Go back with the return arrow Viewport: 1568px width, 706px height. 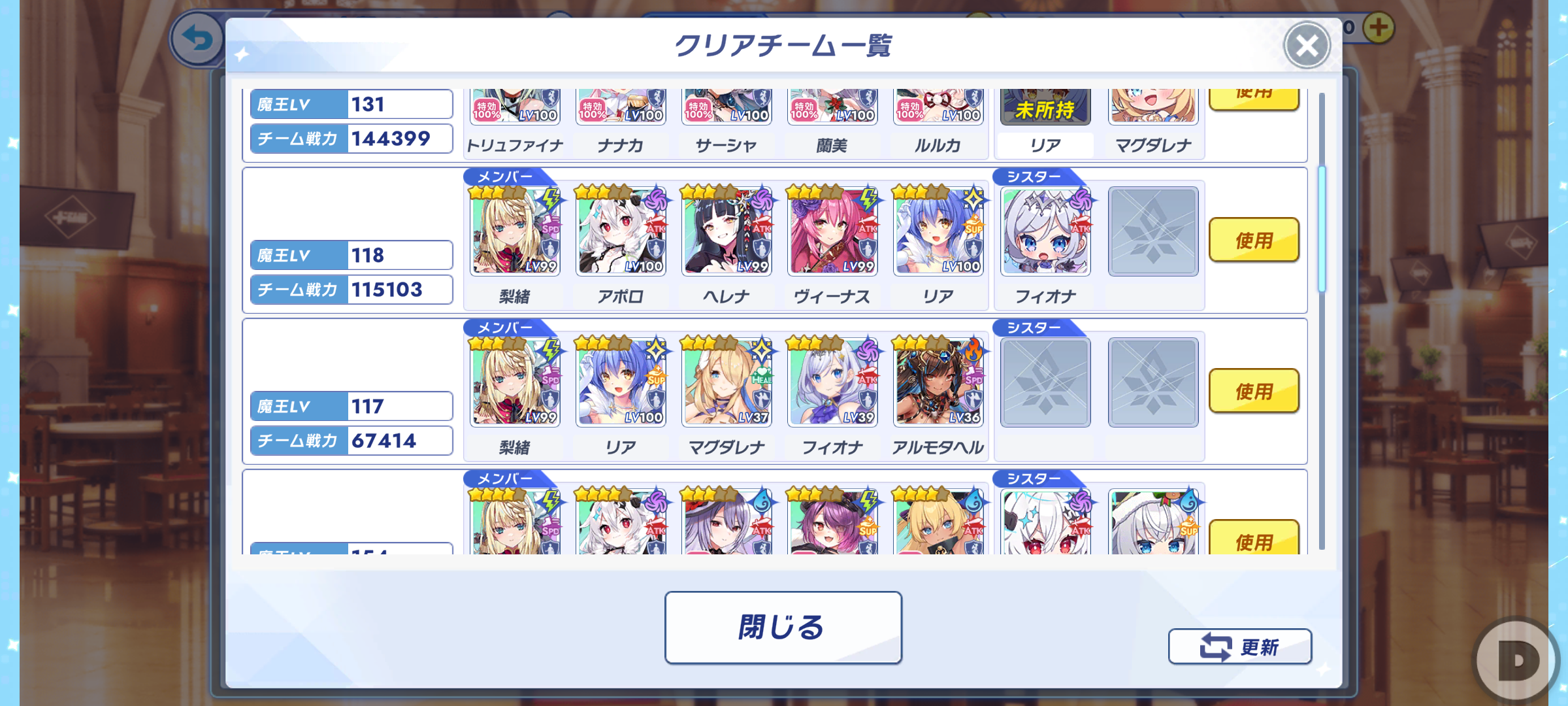[x=197, y=39]
